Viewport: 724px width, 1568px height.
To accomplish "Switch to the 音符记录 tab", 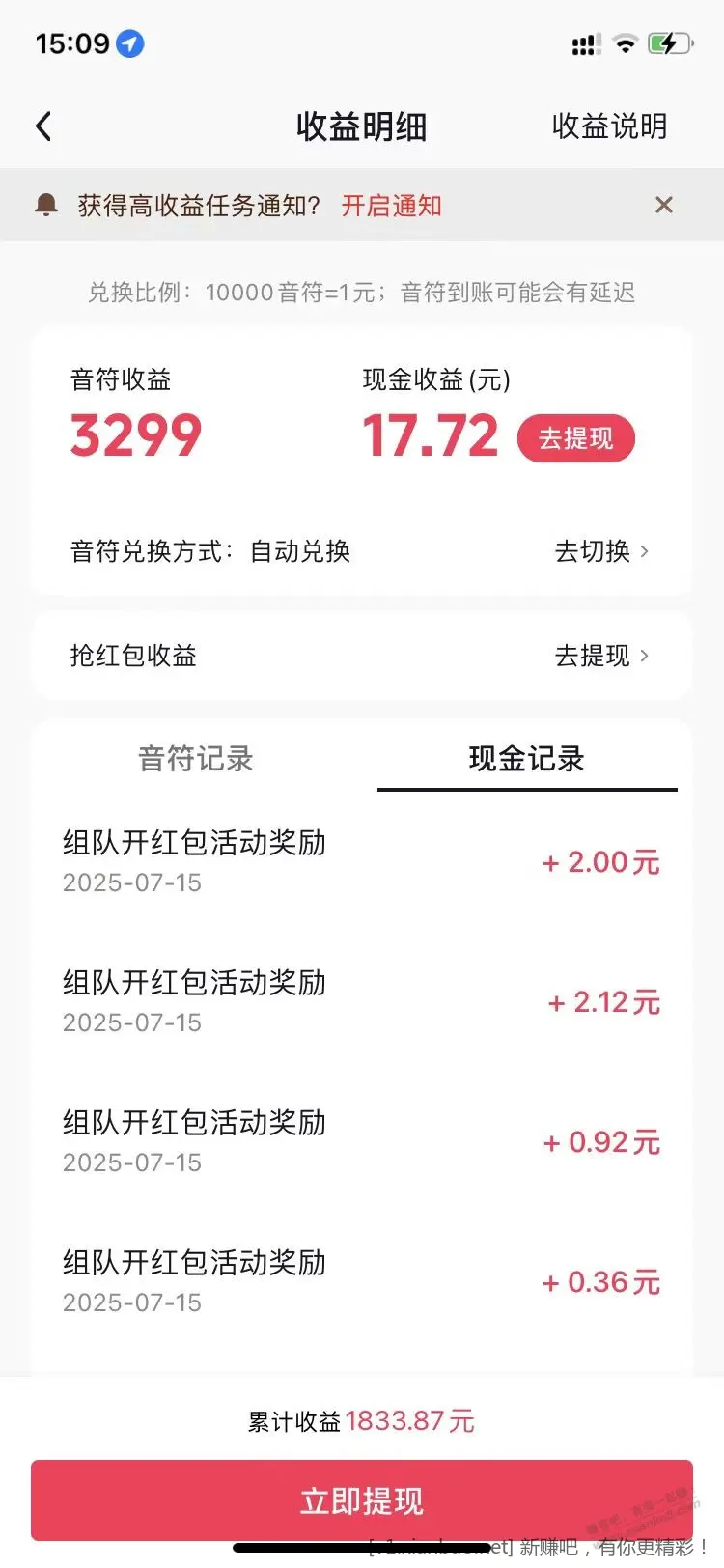I will 196,758.
